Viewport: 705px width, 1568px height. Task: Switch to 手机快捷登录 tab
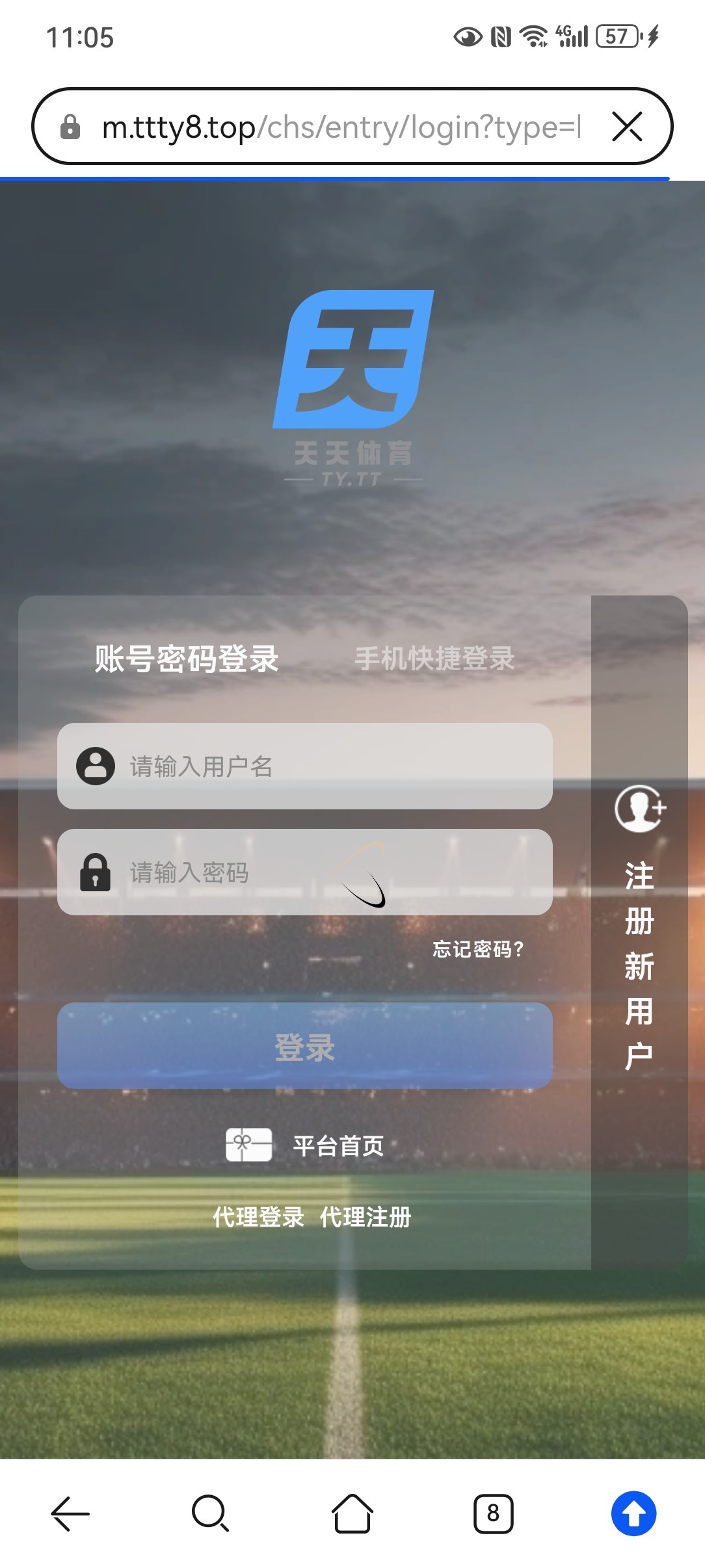[434, 659]
